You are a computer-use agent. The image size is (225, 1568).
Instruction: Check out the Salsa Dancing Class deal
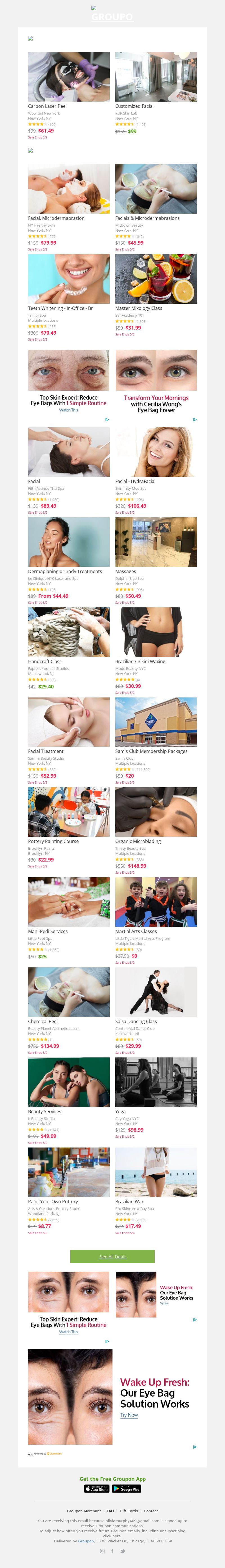tap(156, 992)
